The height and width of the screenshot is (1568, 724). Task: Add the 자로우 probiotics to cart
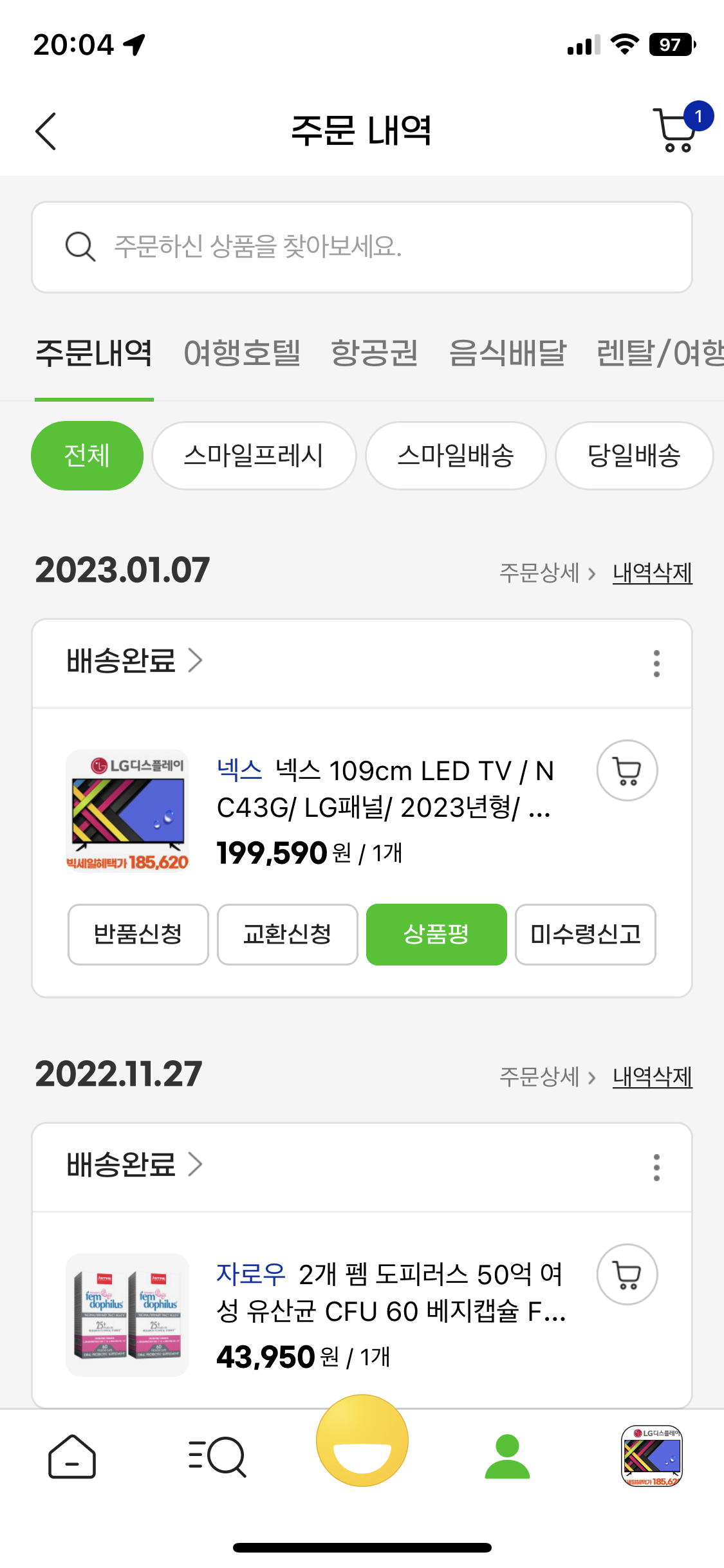pos(627,1274)
